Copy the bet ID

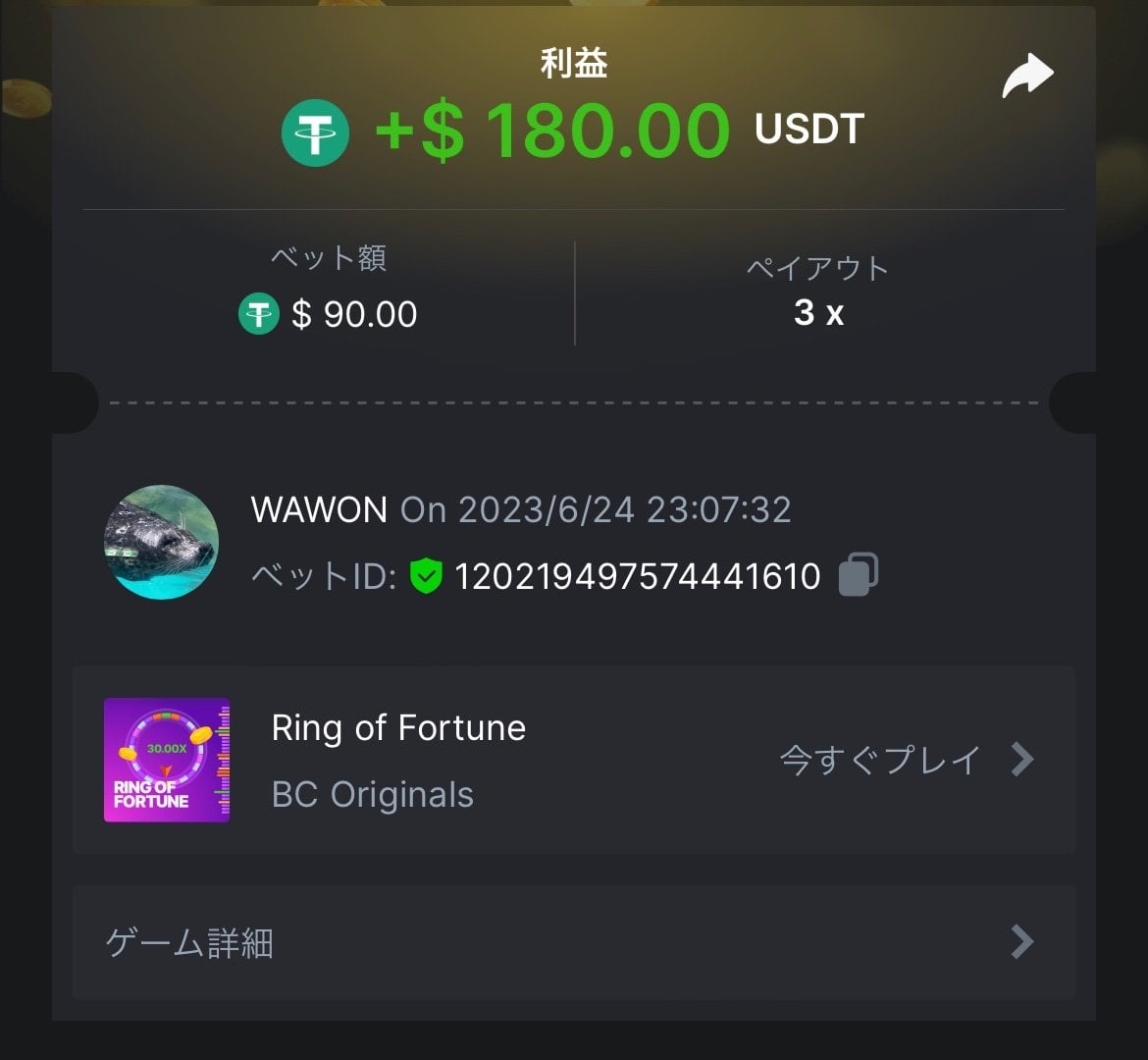coord(858,575)
